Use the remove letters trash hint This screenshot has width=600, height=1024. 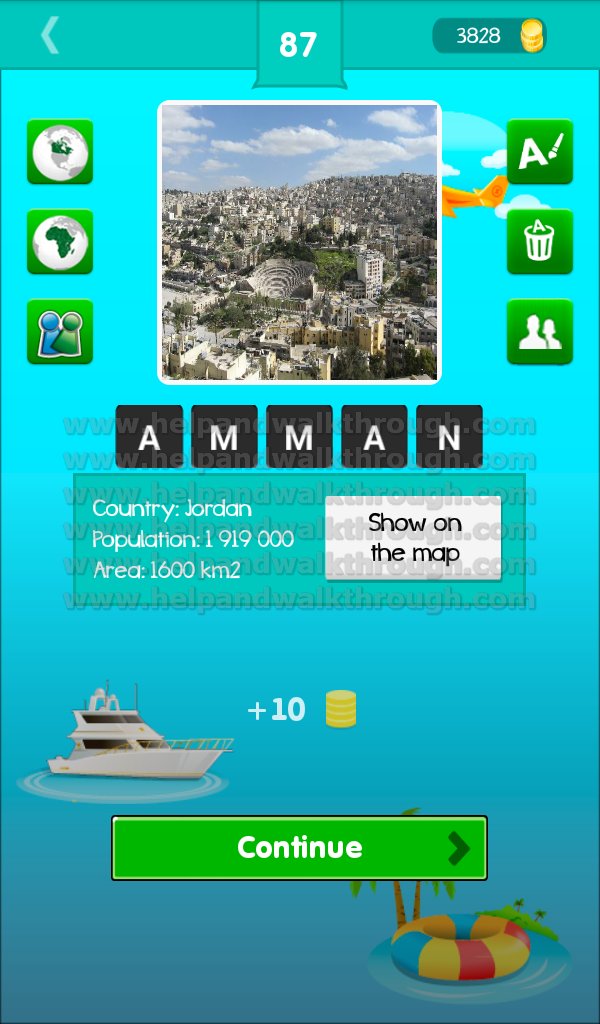(x=540, y=242)
